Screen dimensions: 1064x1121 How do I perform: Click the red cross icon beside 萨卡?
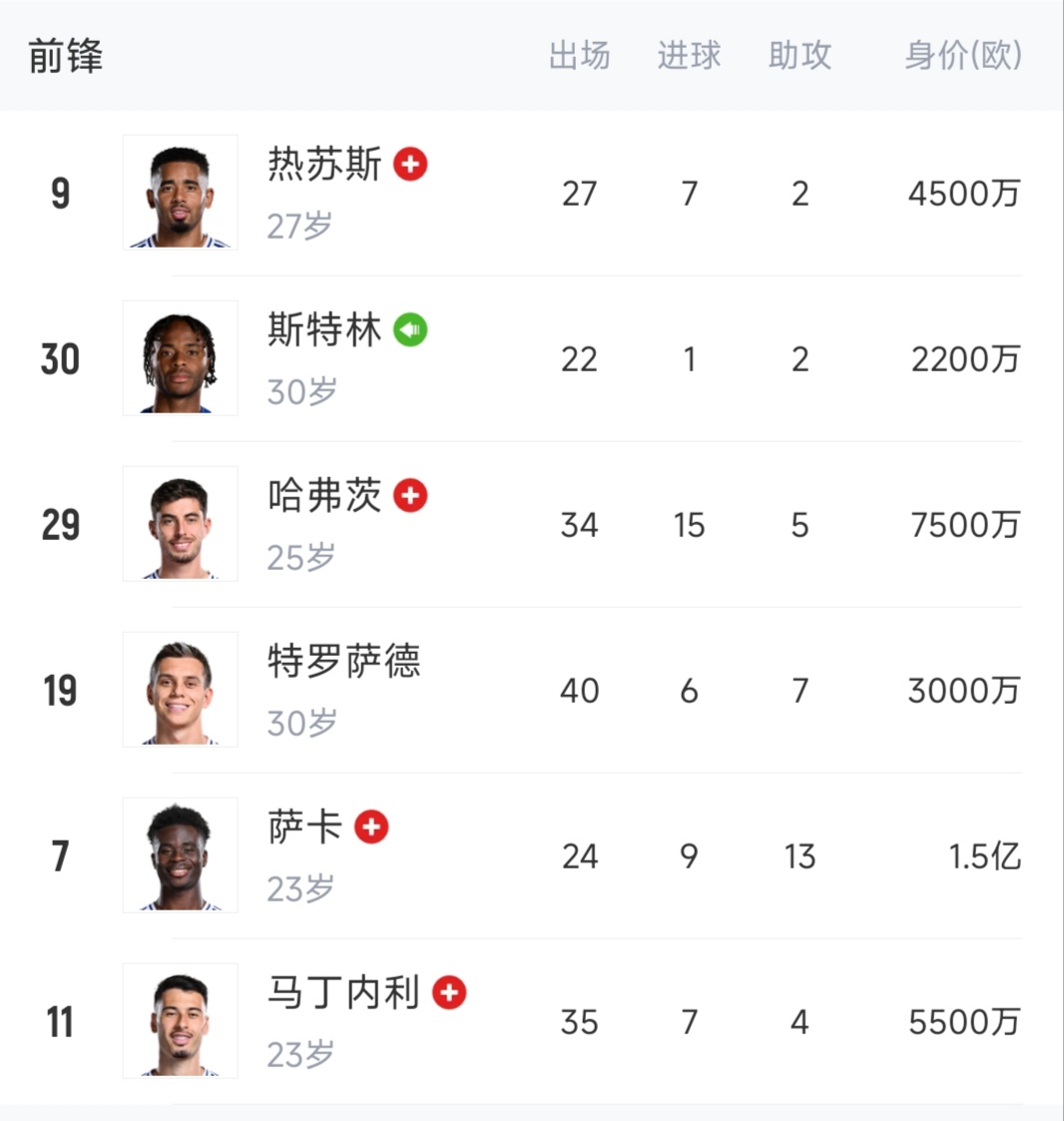pos(370,827)
